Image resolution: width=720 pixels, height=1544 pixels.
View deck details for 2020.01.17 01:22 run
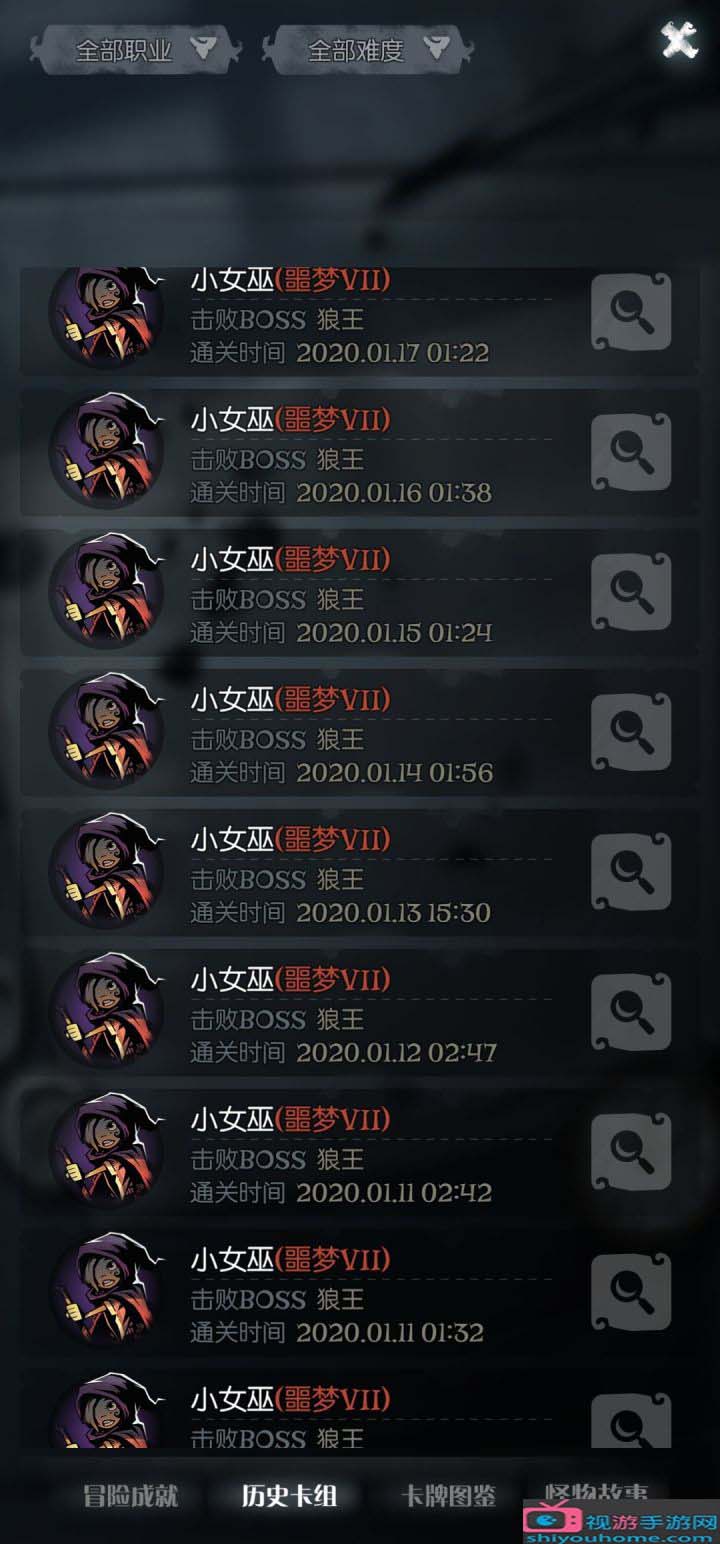click(x=631, y=312)
